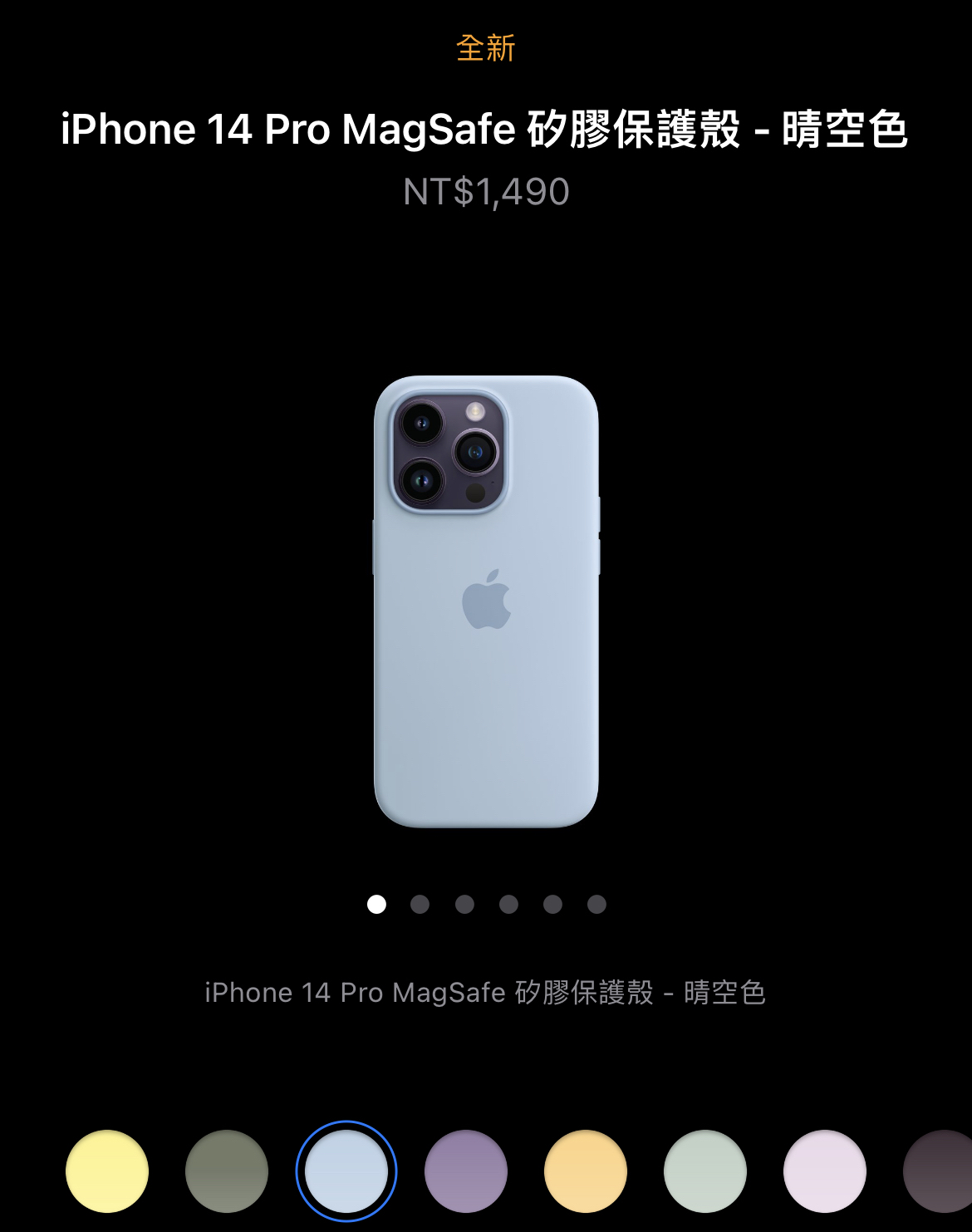Tap the selected sky blue swatch

pos(346,1171)
